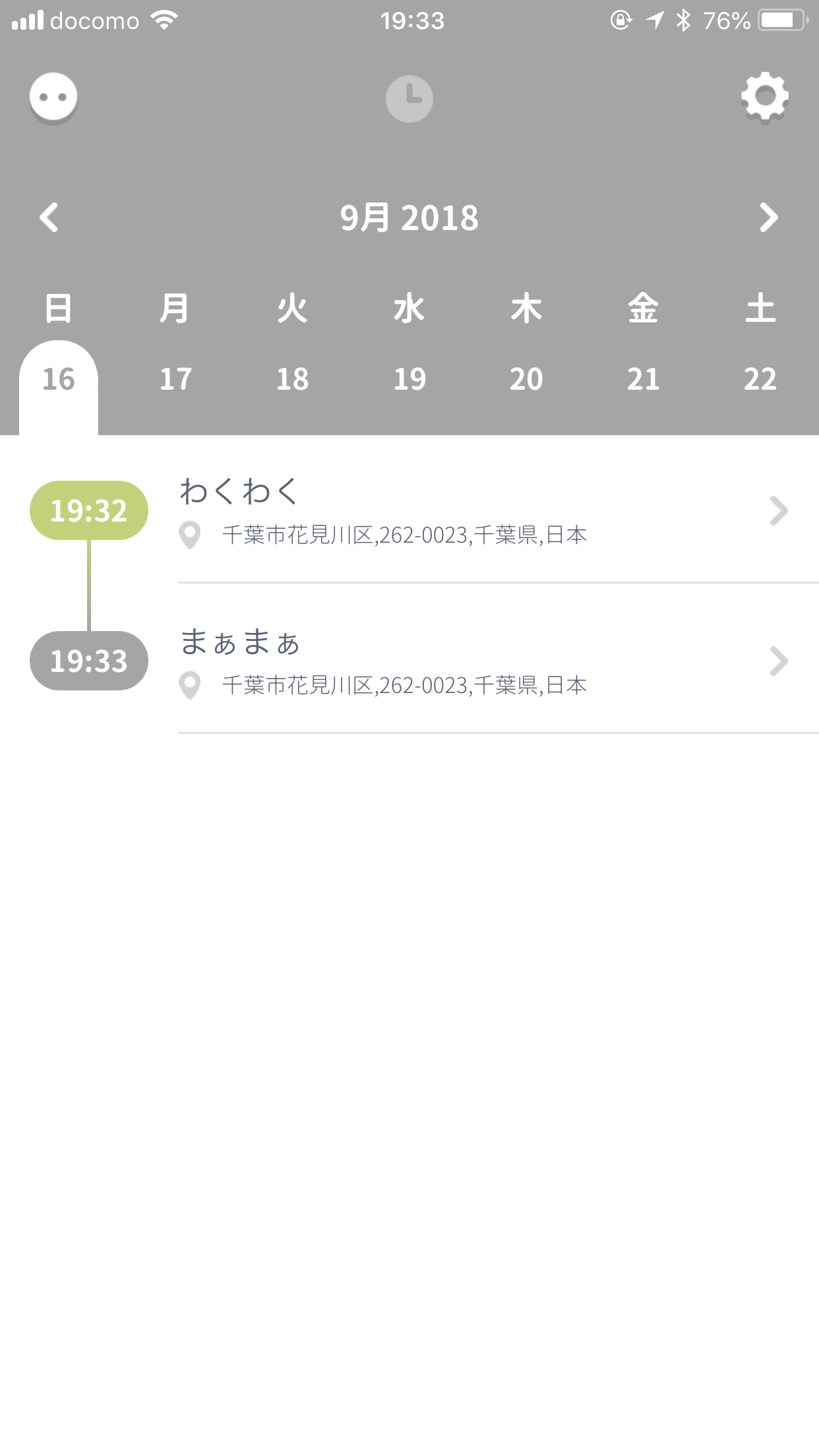Open the face icon button
Viewport: 819px width, 1456px height.
[x=53, y=98]
